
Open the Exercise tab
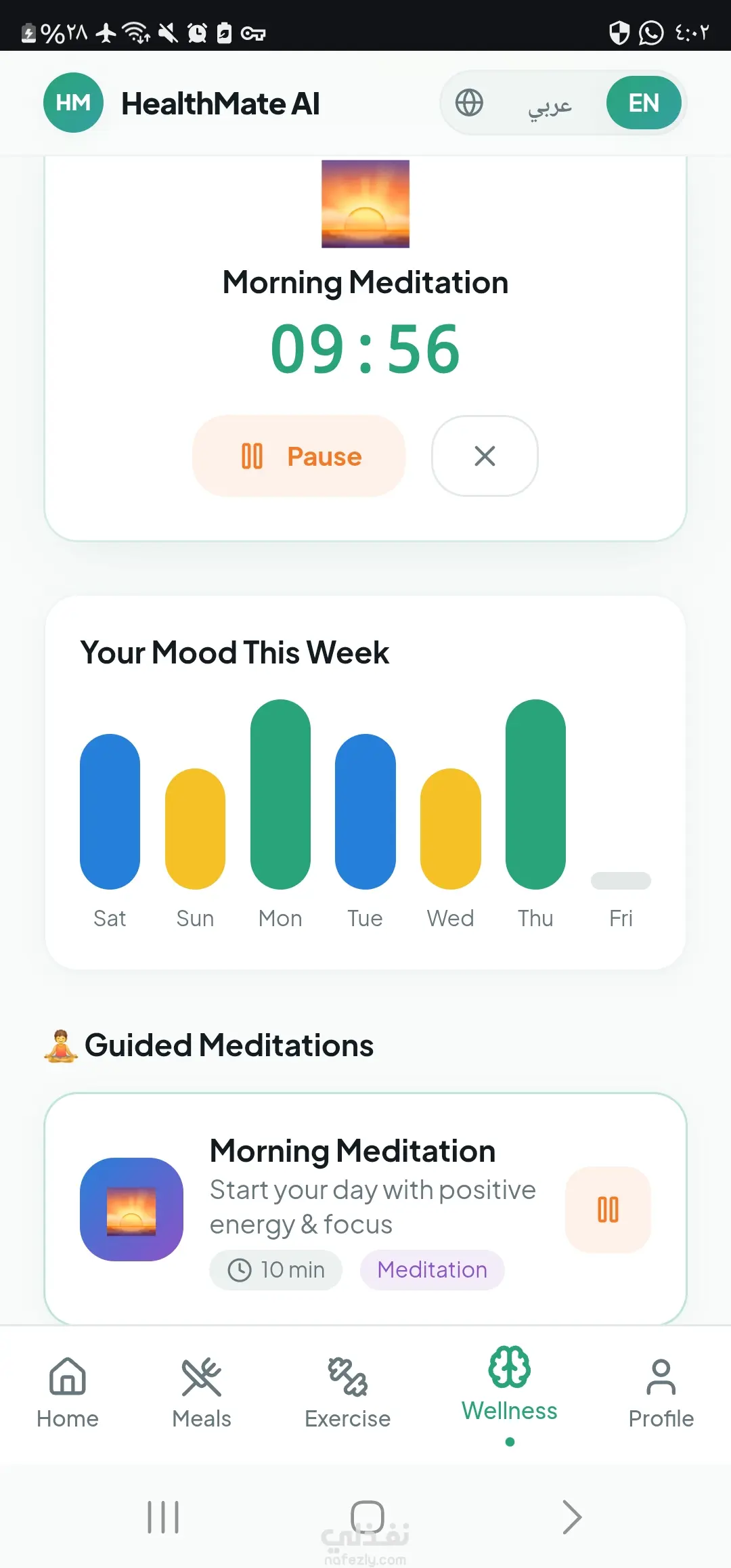pos(347,1393)
